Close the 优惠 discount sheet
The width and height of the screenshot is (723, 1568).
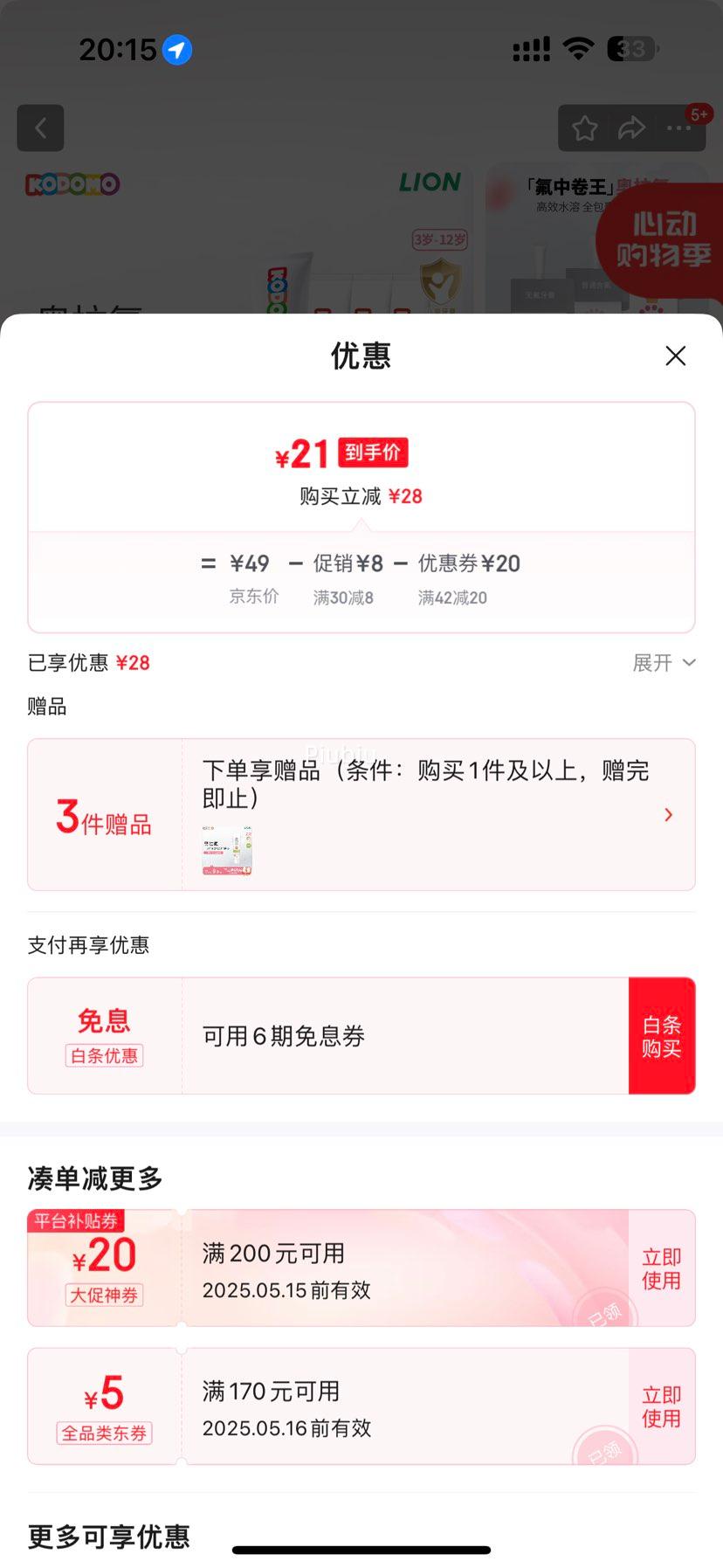[x=675, y=356]
